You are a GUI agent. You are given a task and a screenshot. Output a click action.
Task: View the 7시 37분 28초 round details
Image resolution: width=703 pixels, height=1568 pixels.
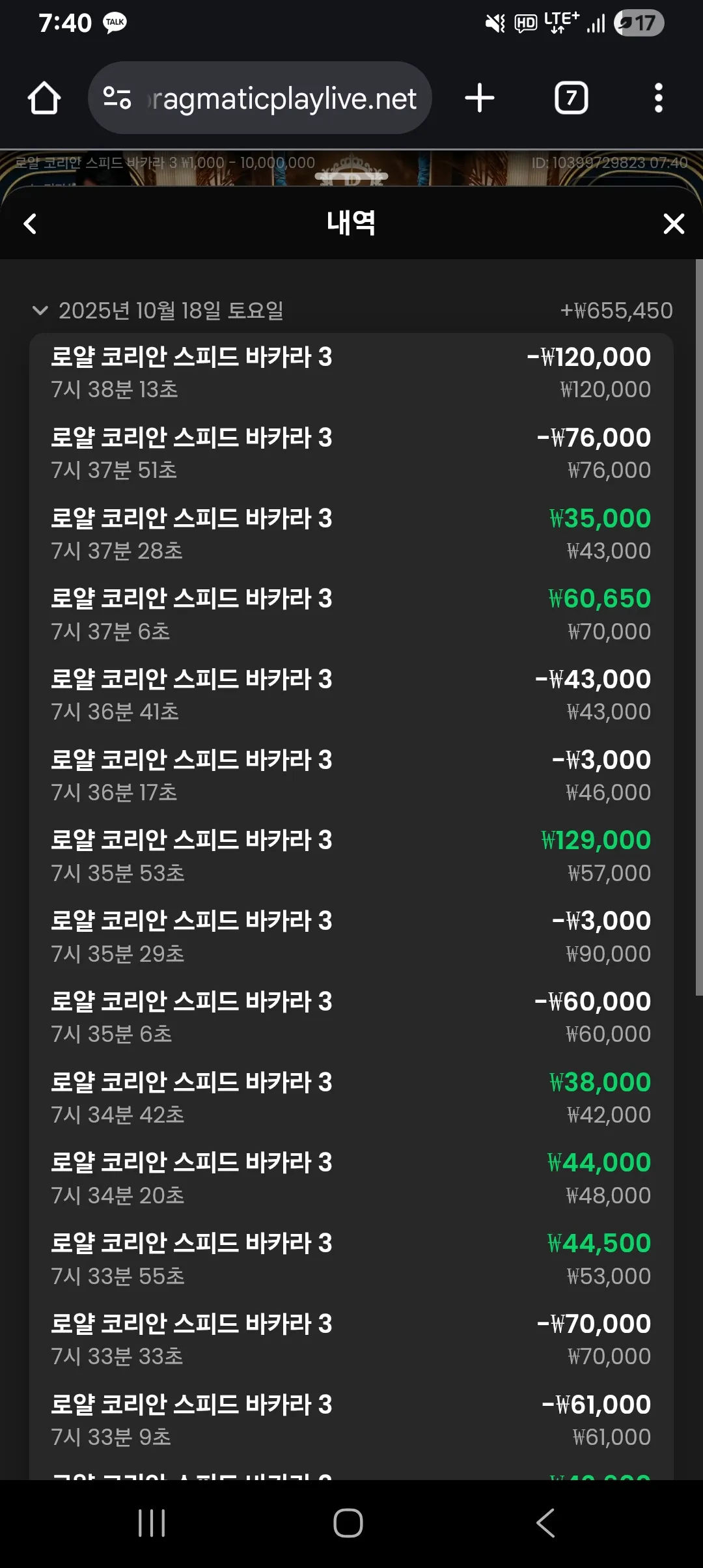351,535
